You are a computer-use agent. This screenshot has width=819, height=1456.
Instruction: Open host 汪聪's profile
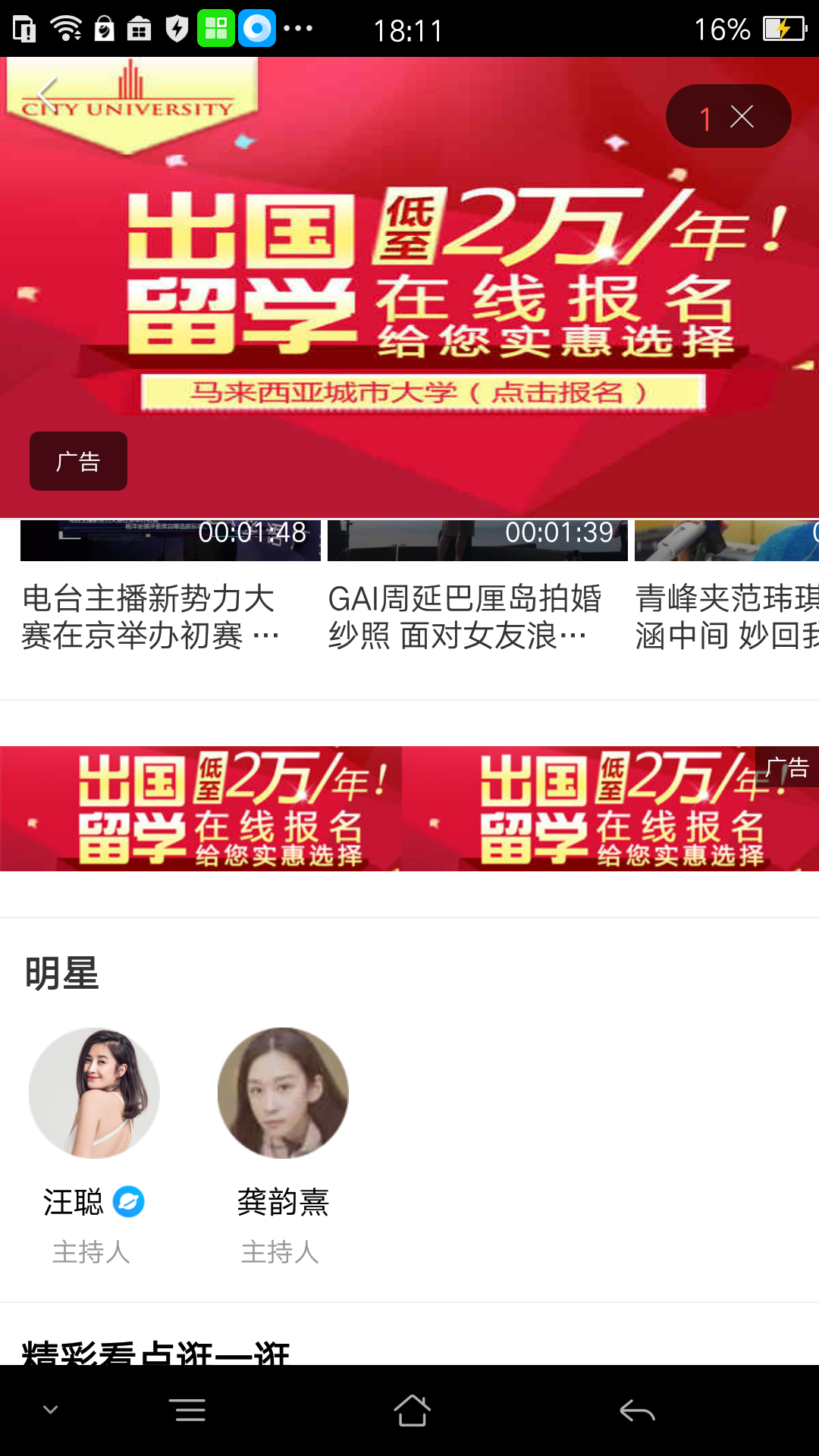94,1094
